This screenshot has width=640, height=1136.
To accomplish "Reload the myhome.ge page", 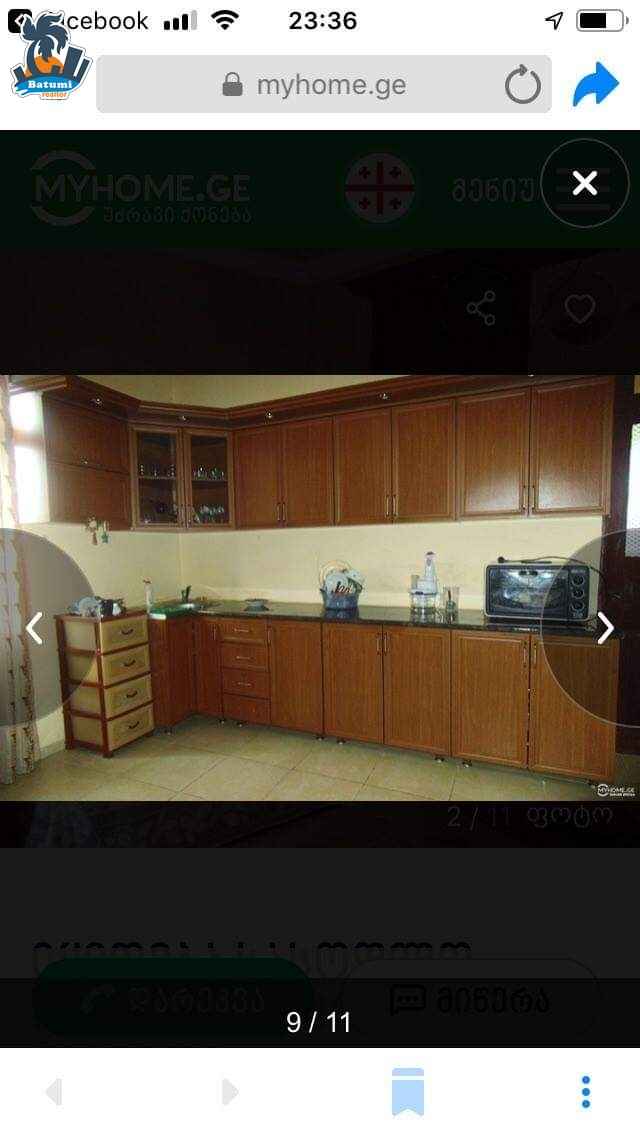I will 523,85.
